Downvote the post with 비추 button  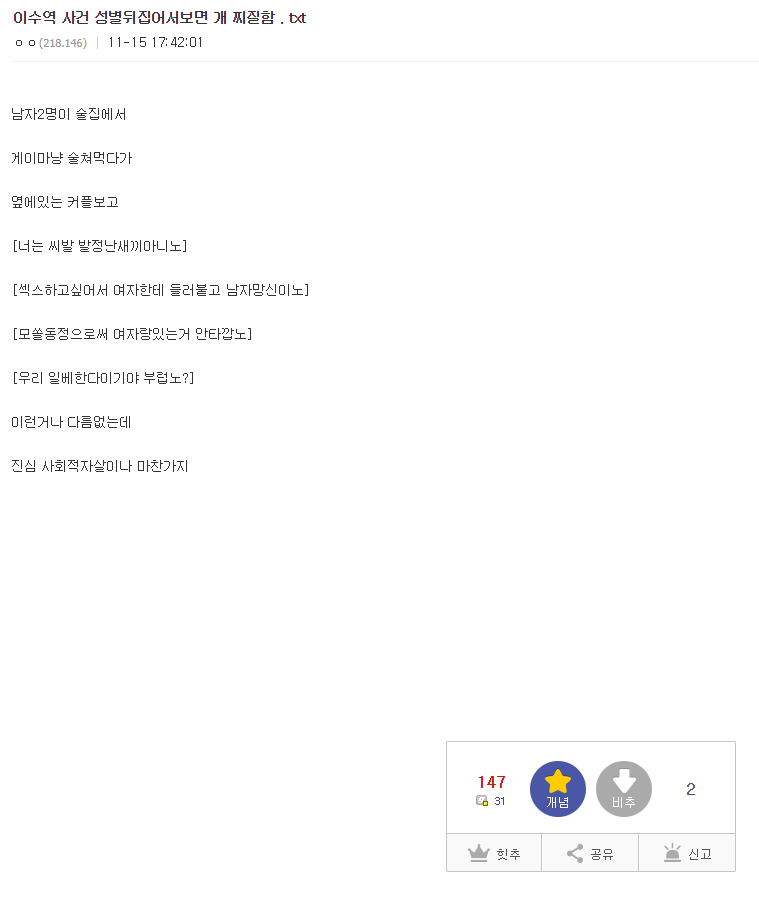624,789
